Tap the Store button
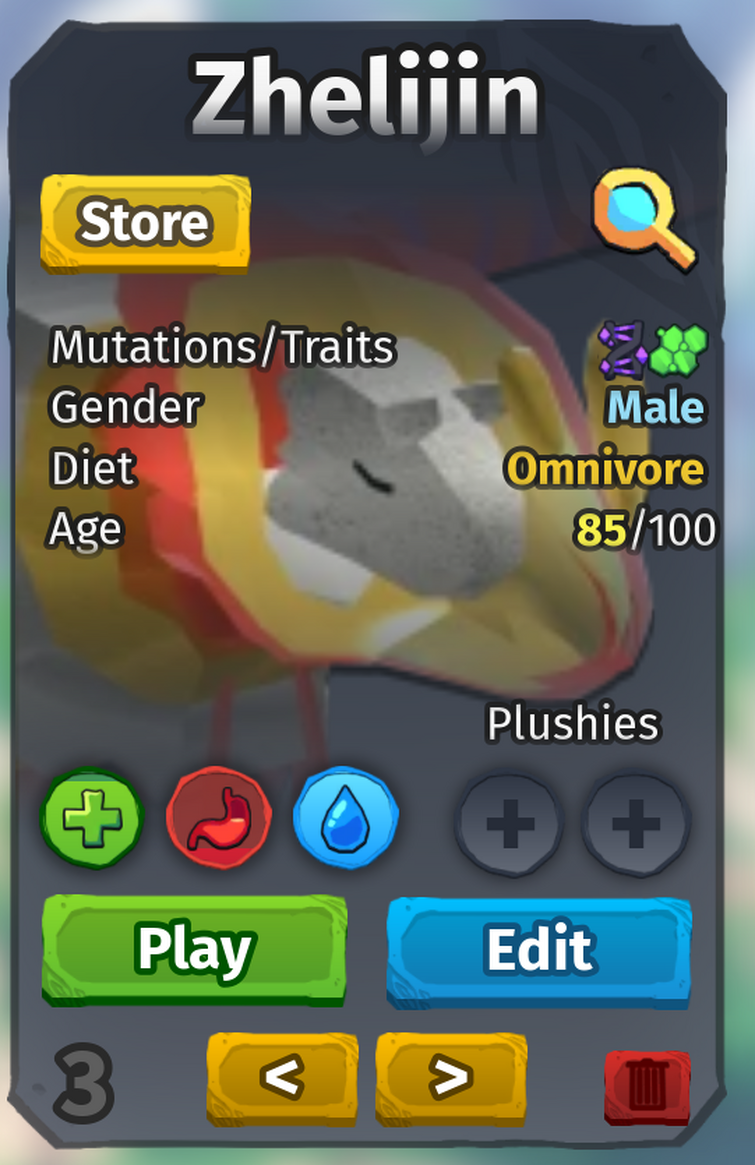Screen dimensions: 755x1165 145,222
